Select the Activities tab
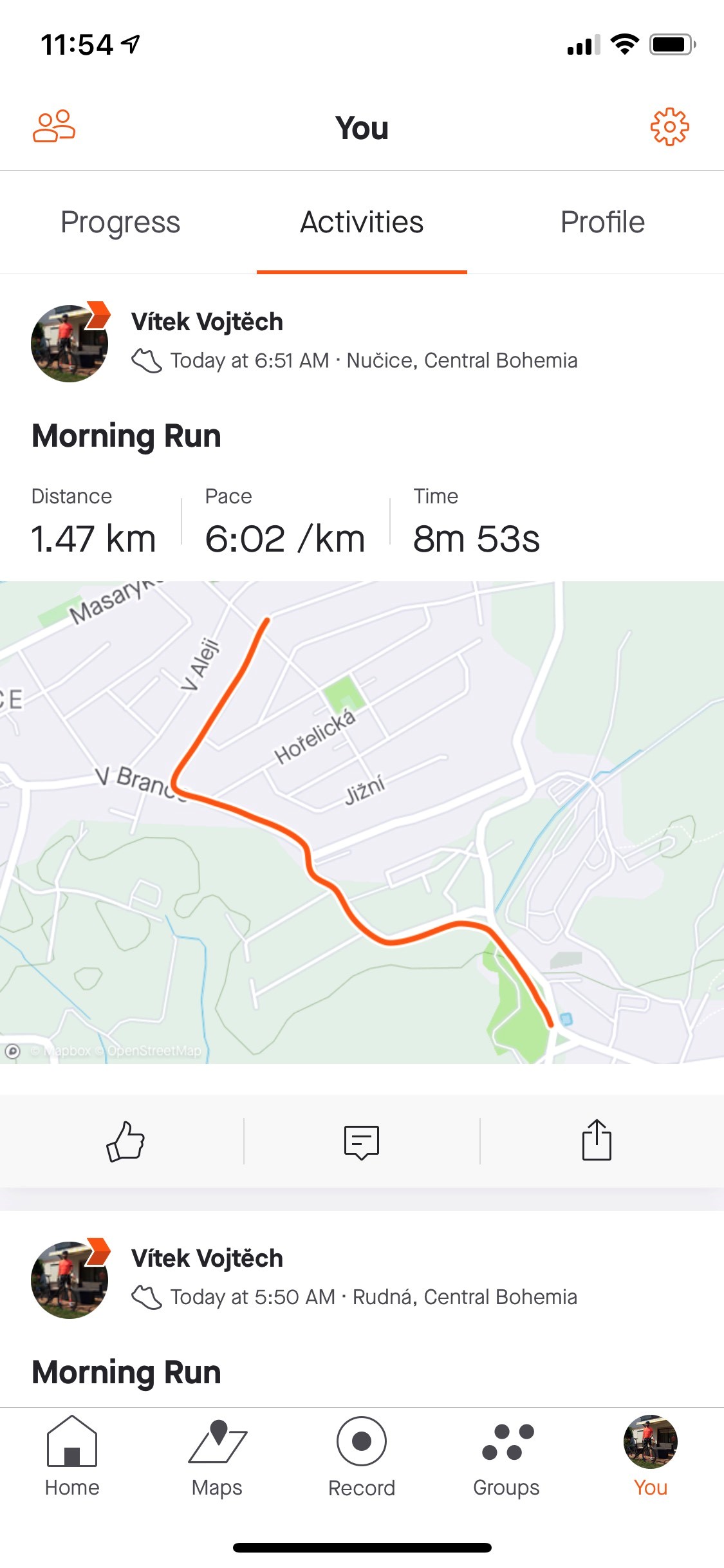This screenshot has height=1568, width=724. point(362,222)
